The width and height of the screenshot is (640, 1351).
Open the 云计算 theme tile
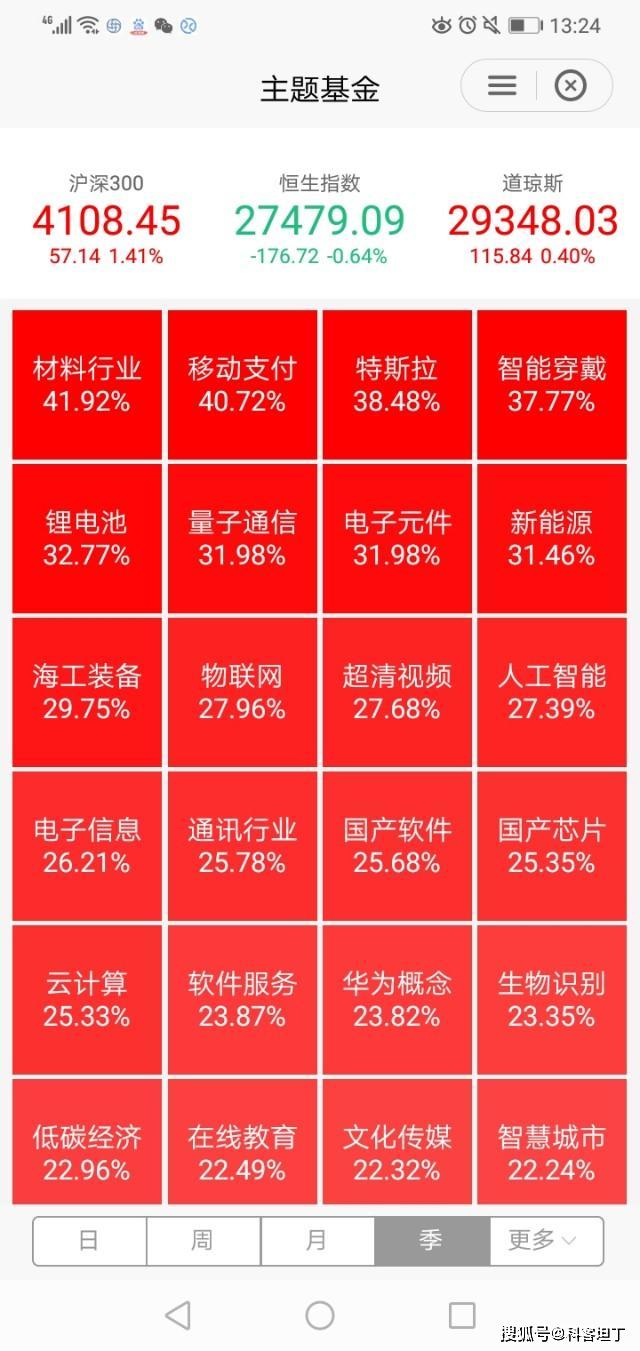pyautogui.click(x=87, y=1000)
